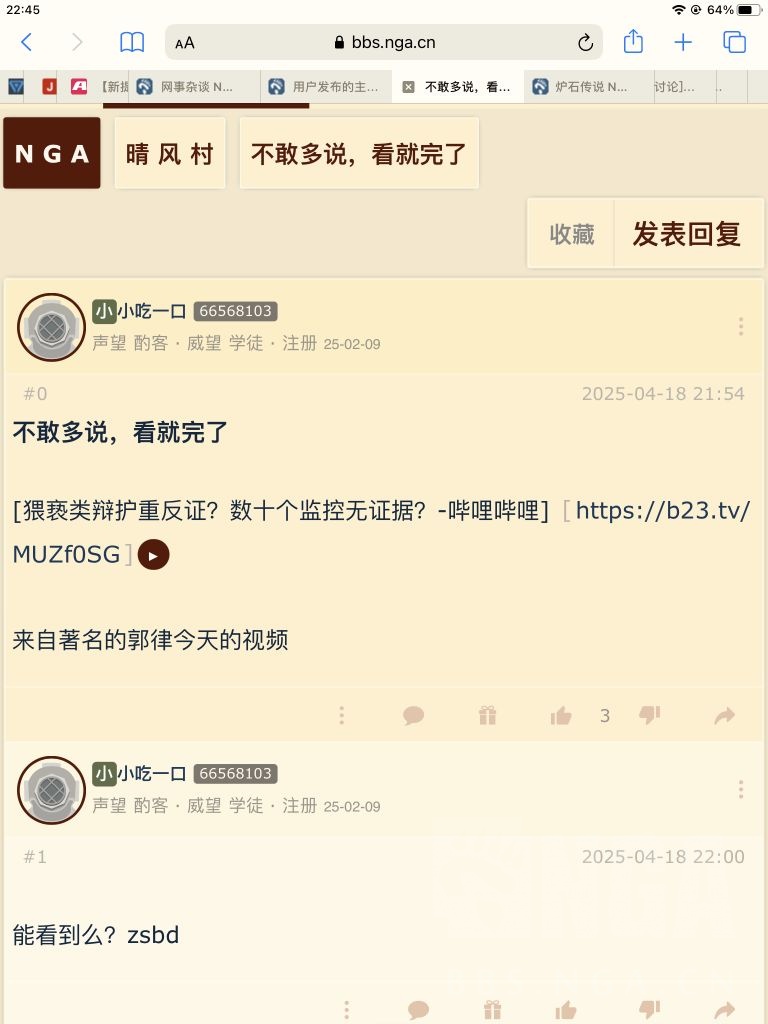This screenshot has width=768, height=1024.
Task: Go back in Safari
Action: click(x=27, y=42)
